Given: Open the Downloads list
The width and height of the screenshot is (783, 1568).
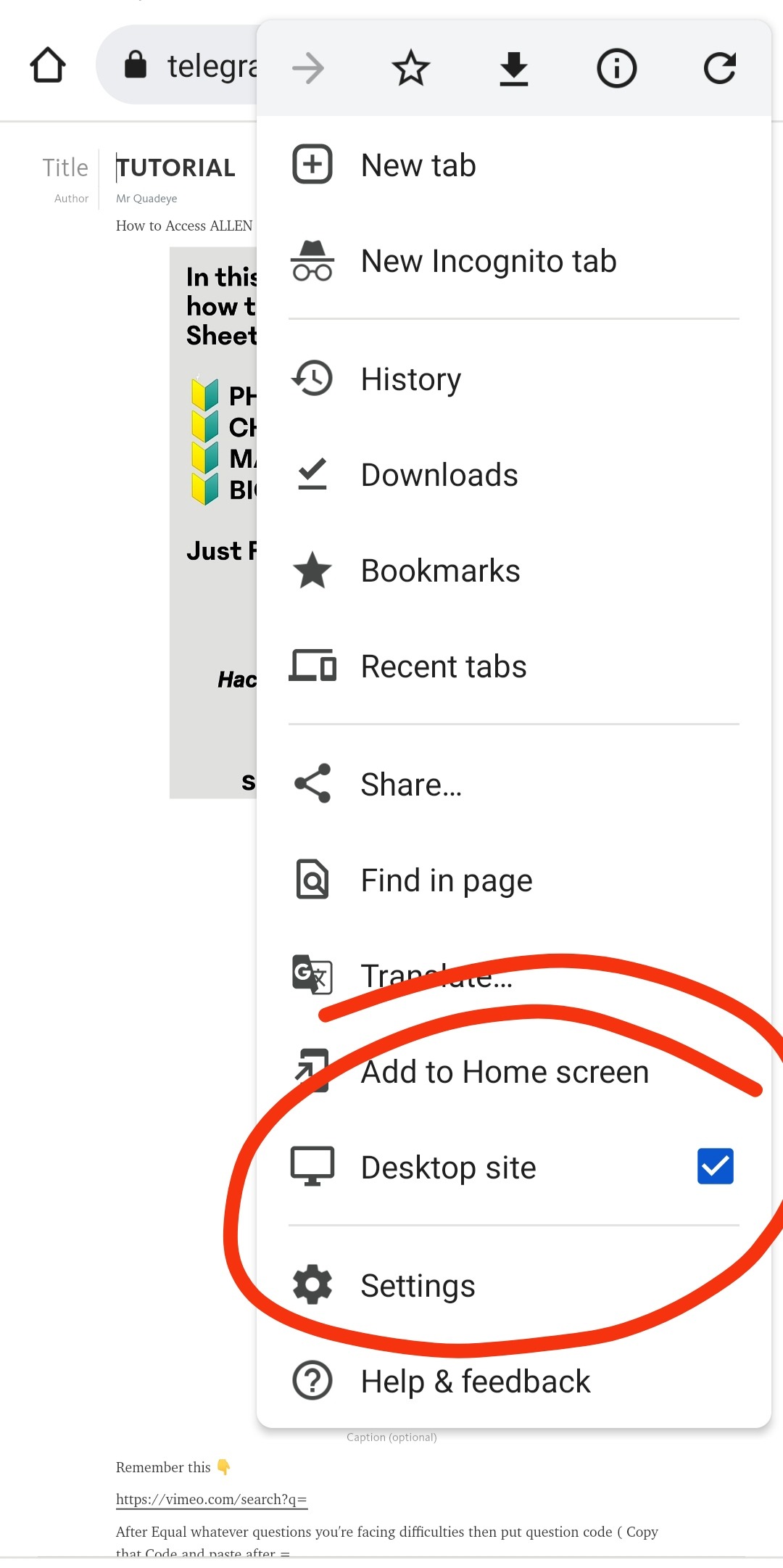Looking at the screenshot, I should (x=439, y=475).
